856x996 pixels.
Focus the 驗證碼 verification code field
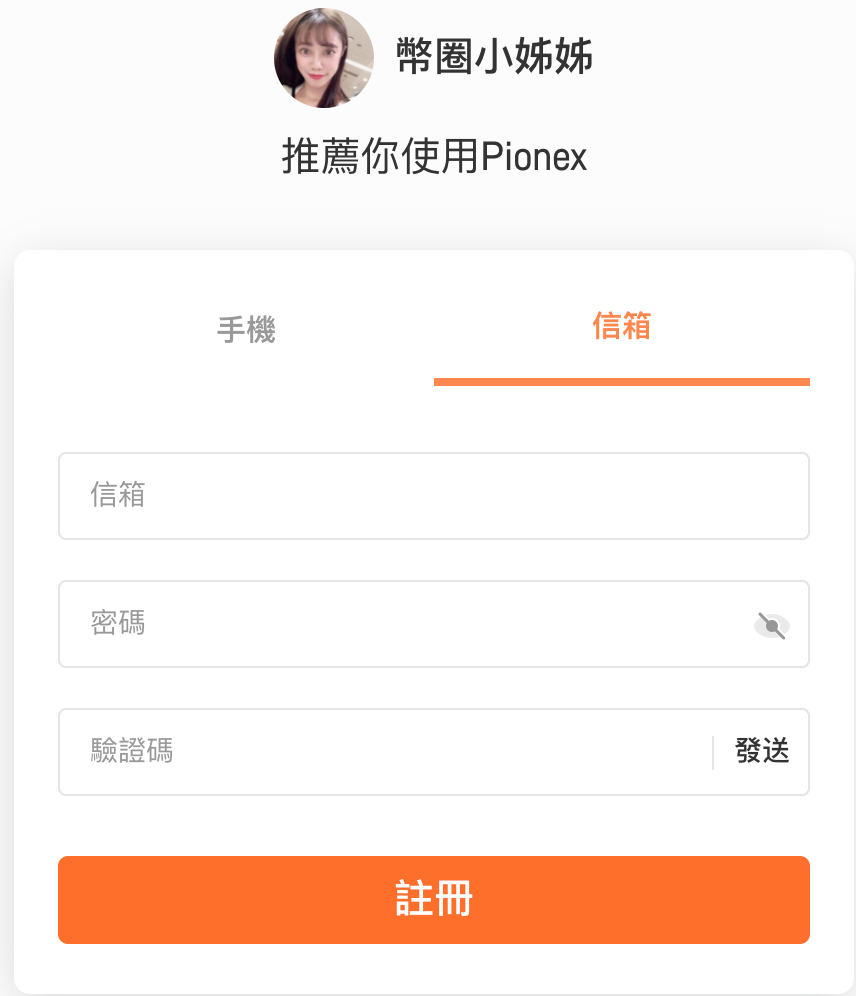(380, 752)
